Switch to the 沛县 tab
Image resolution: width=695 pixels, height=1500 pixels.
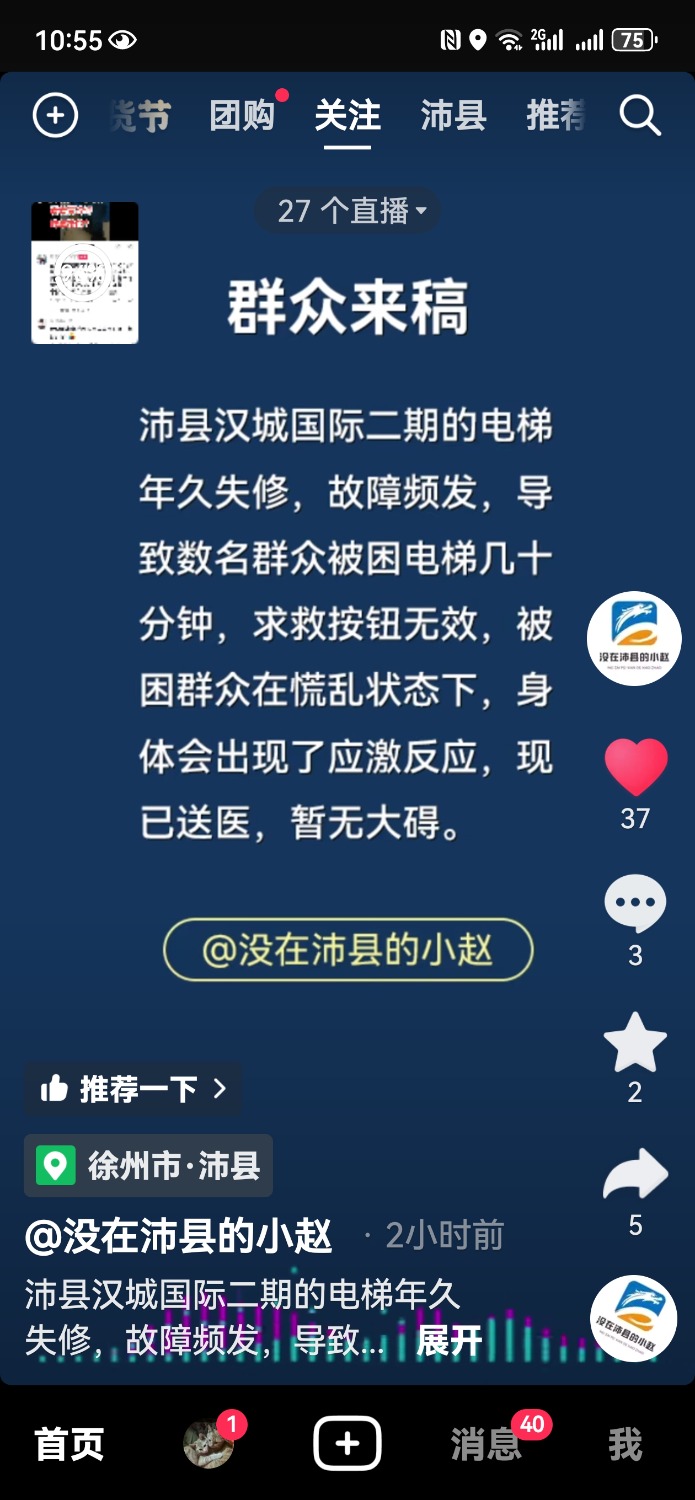(x=453, y=116)
